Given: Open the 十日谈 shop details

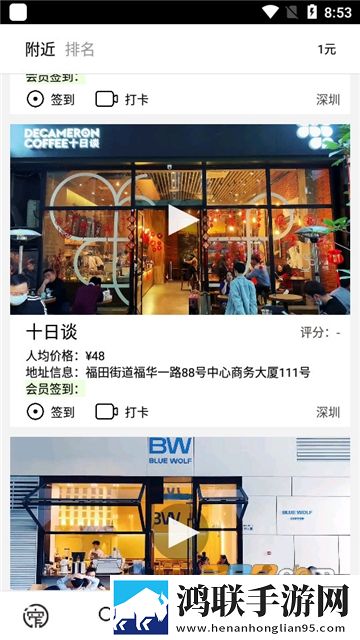Looking at the screenshot, I should click(51, 333).
